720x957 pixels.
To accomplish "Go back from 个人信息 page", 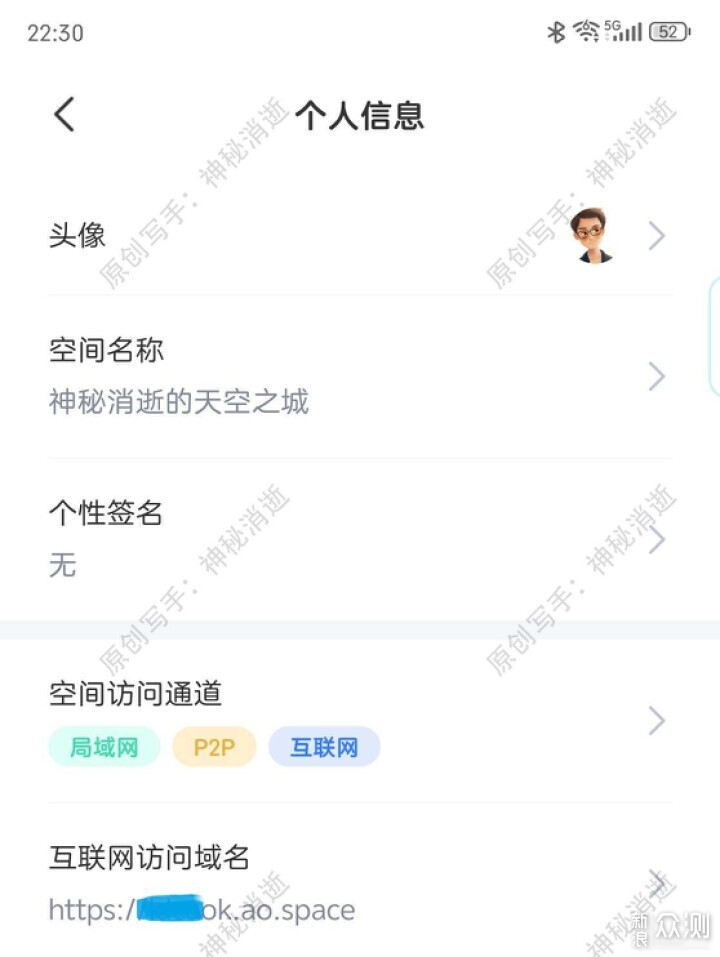I will point(64,114).
